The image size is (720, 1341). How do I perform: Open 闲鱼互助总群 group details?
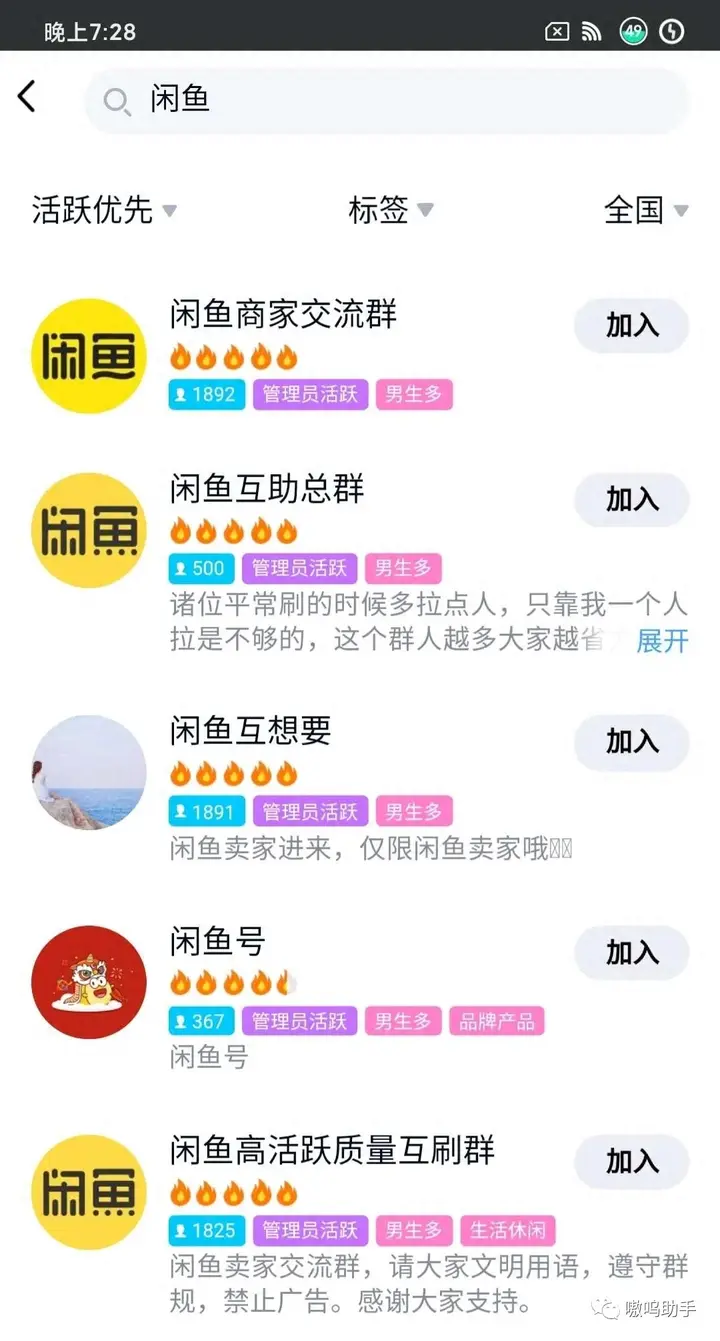tap(267, 489)
